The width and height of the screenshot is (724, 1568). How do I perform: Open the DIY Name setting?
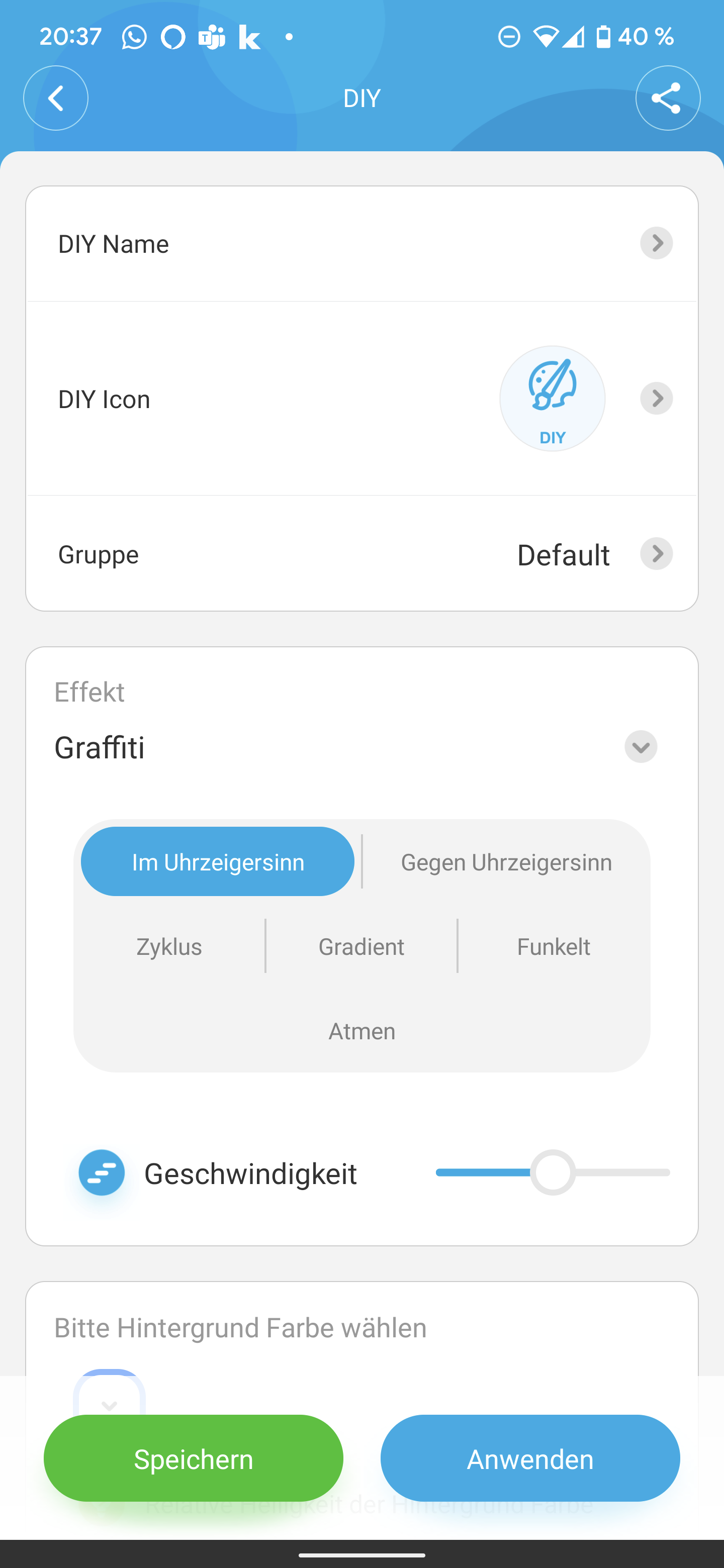(x=361, y=243)
